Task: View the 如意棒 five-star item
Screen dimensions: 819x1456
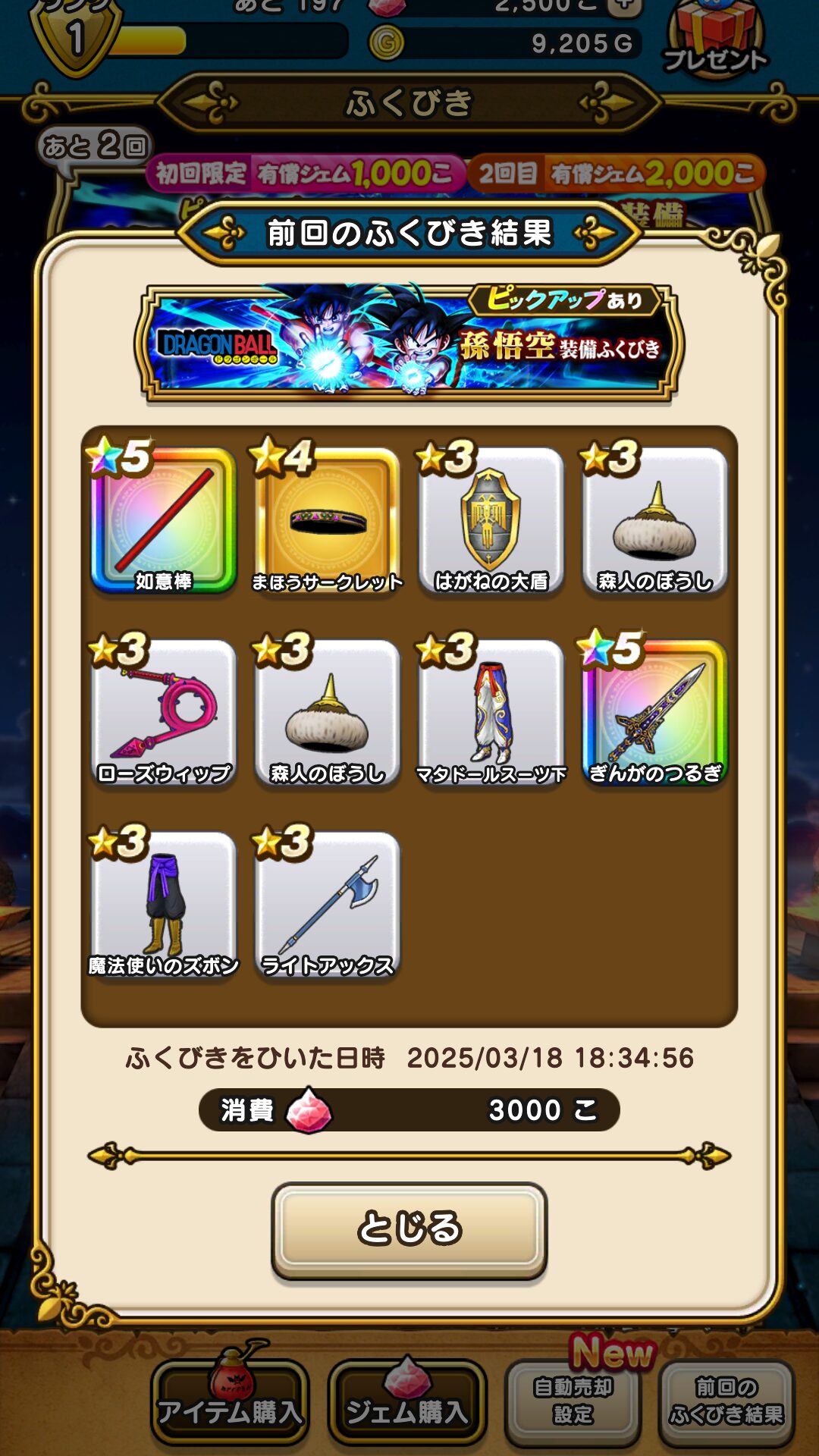Action: coord(163,520)
